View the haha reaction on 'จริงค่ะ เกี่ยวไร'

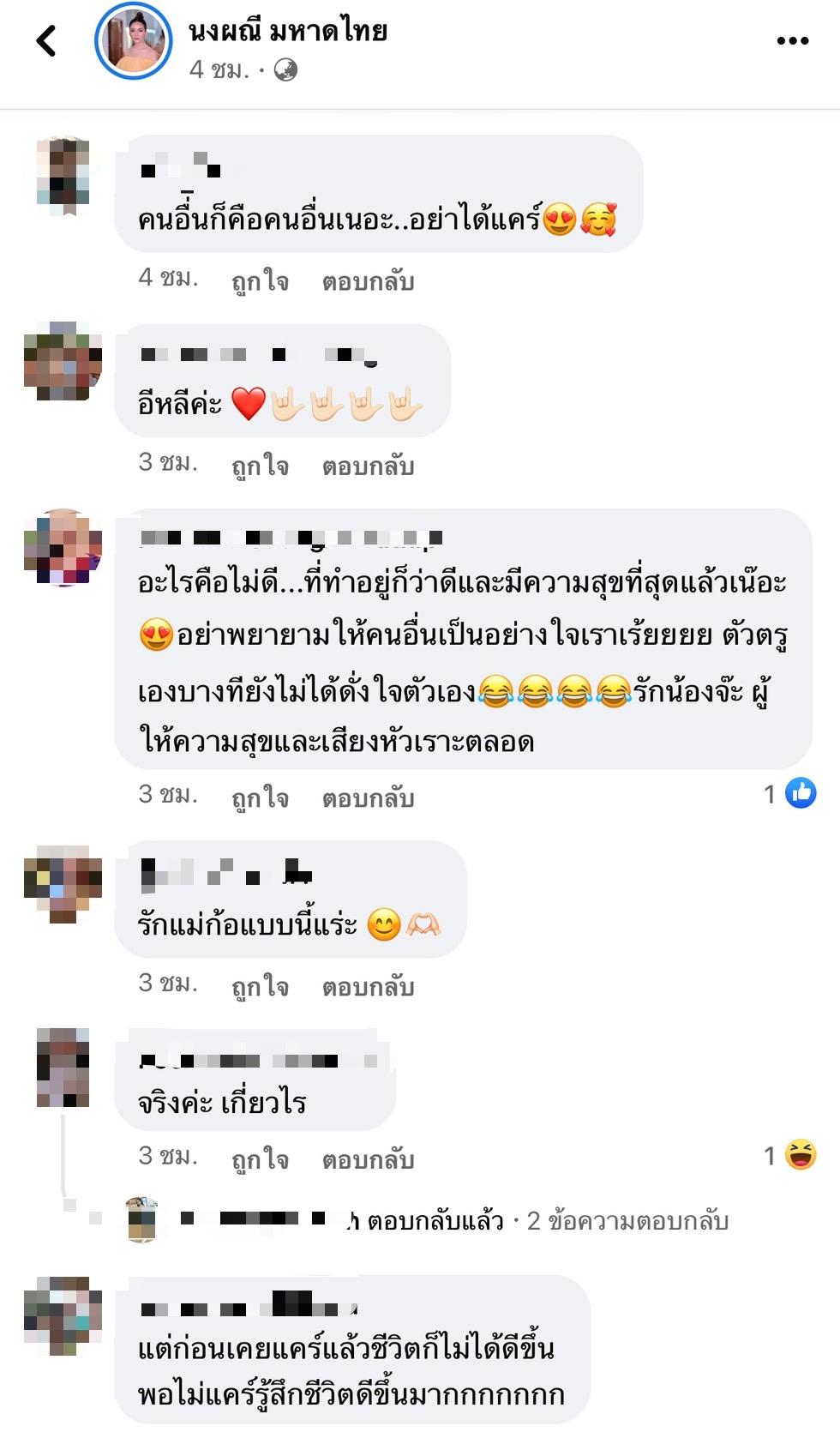pyautogui.click(x=791, y=1156)
